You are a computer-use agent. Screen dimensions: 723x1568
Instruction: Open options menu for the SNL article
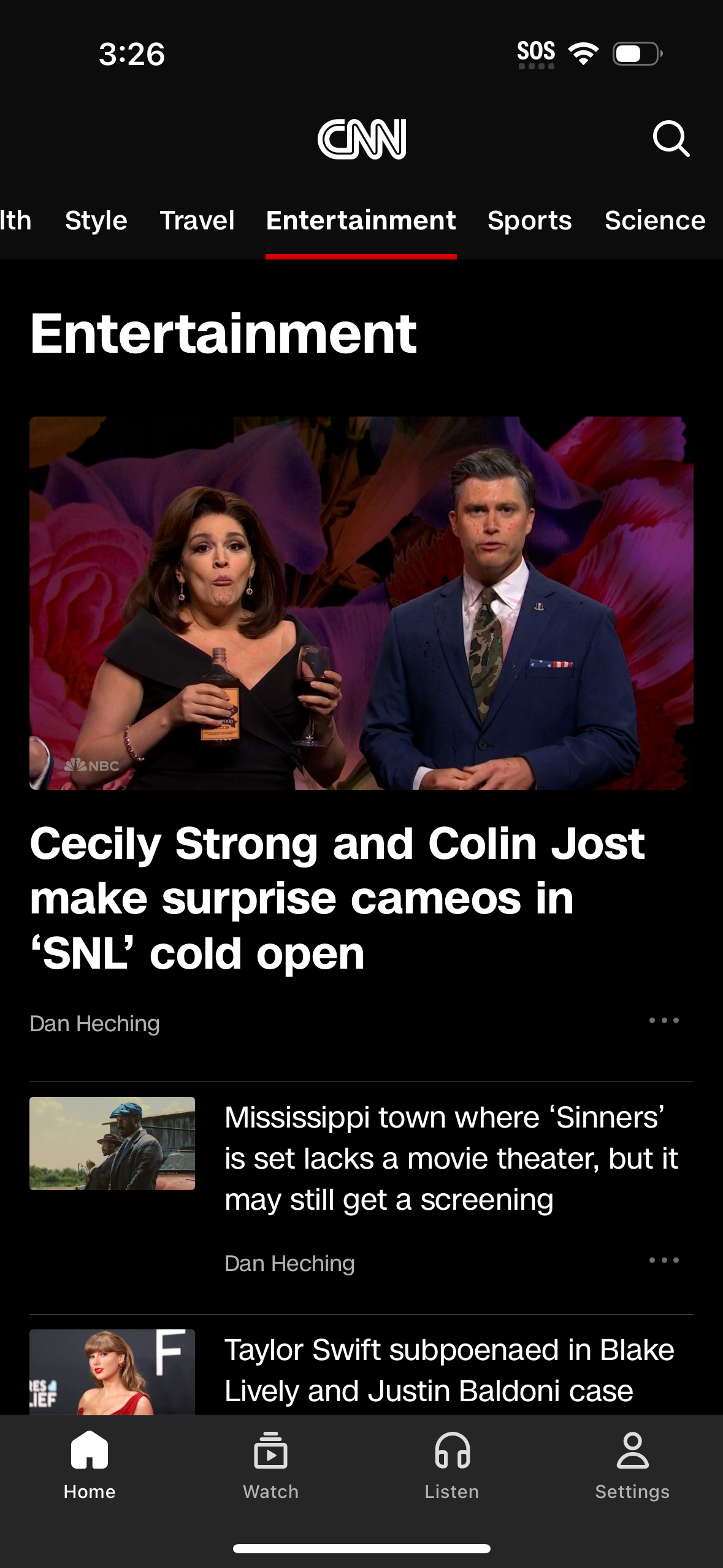click(x=665, y=1020)
